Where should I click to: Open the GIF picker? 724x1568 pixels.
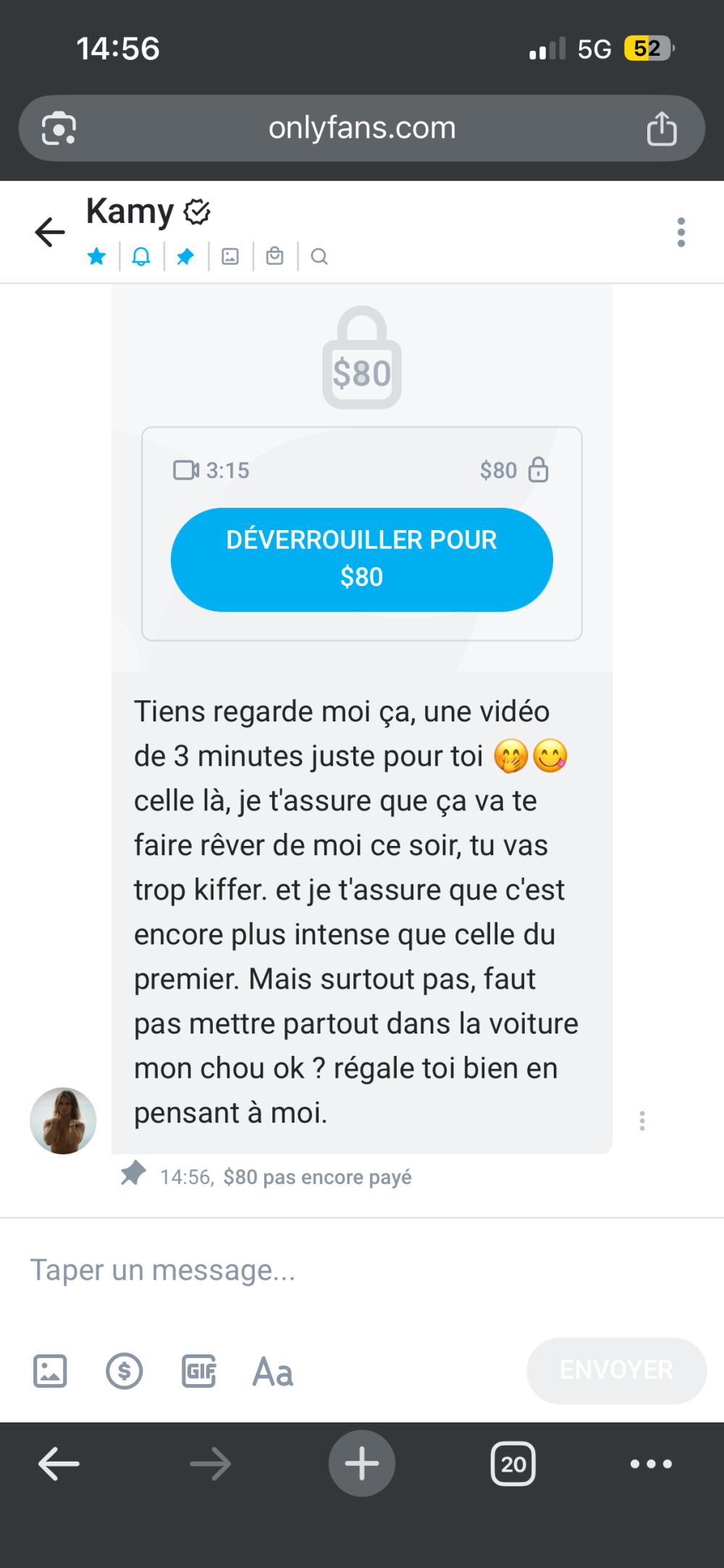pyautogui.click(x=199, y=1371)
